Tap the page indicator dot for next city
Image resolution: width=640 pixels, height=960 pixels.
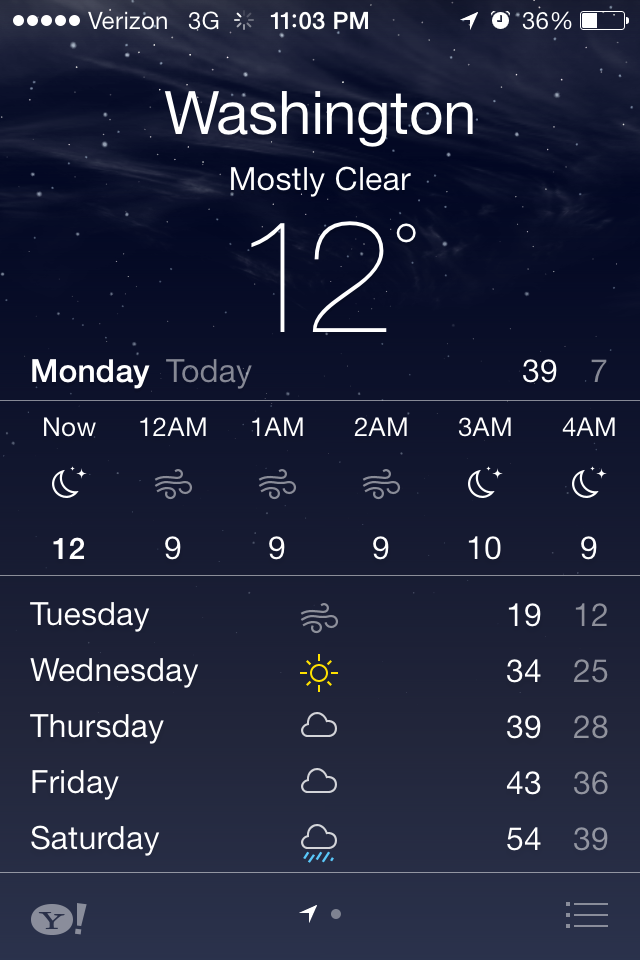coord(336,914)
